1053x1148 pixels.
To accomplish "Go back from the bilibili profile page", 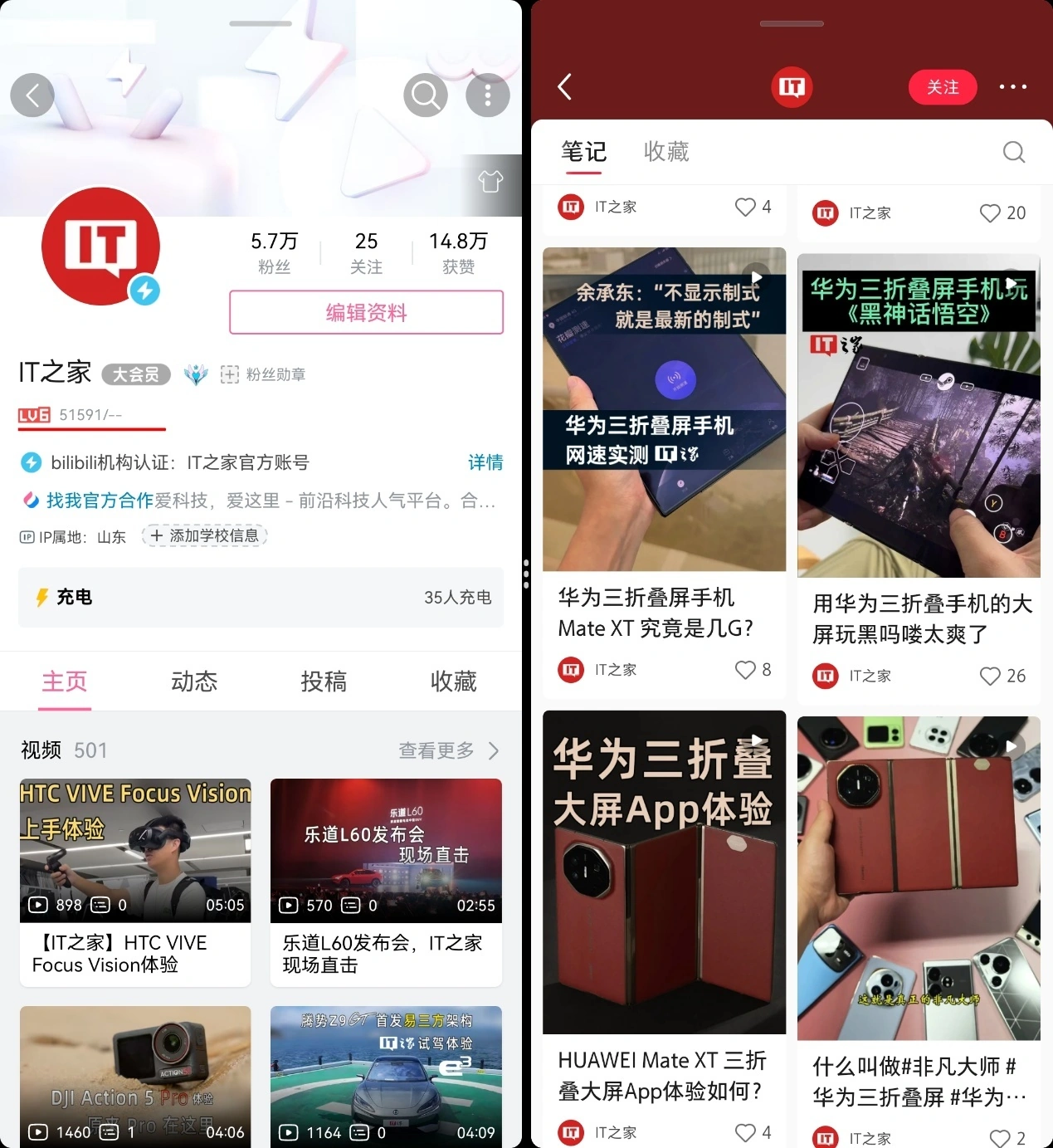I will (x=32, y=95).
